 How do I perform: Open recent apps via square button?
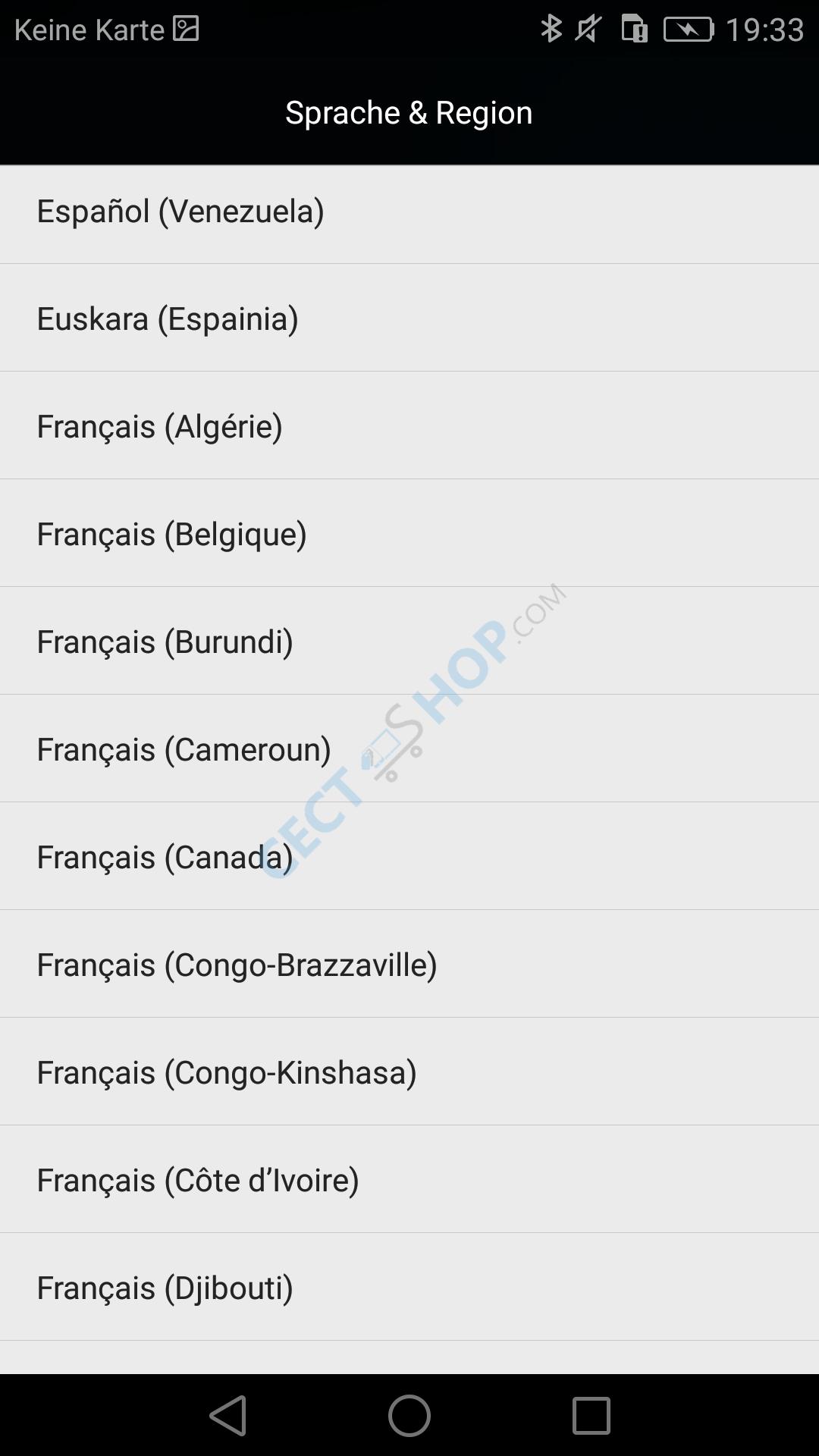[x=591, y=1415]
